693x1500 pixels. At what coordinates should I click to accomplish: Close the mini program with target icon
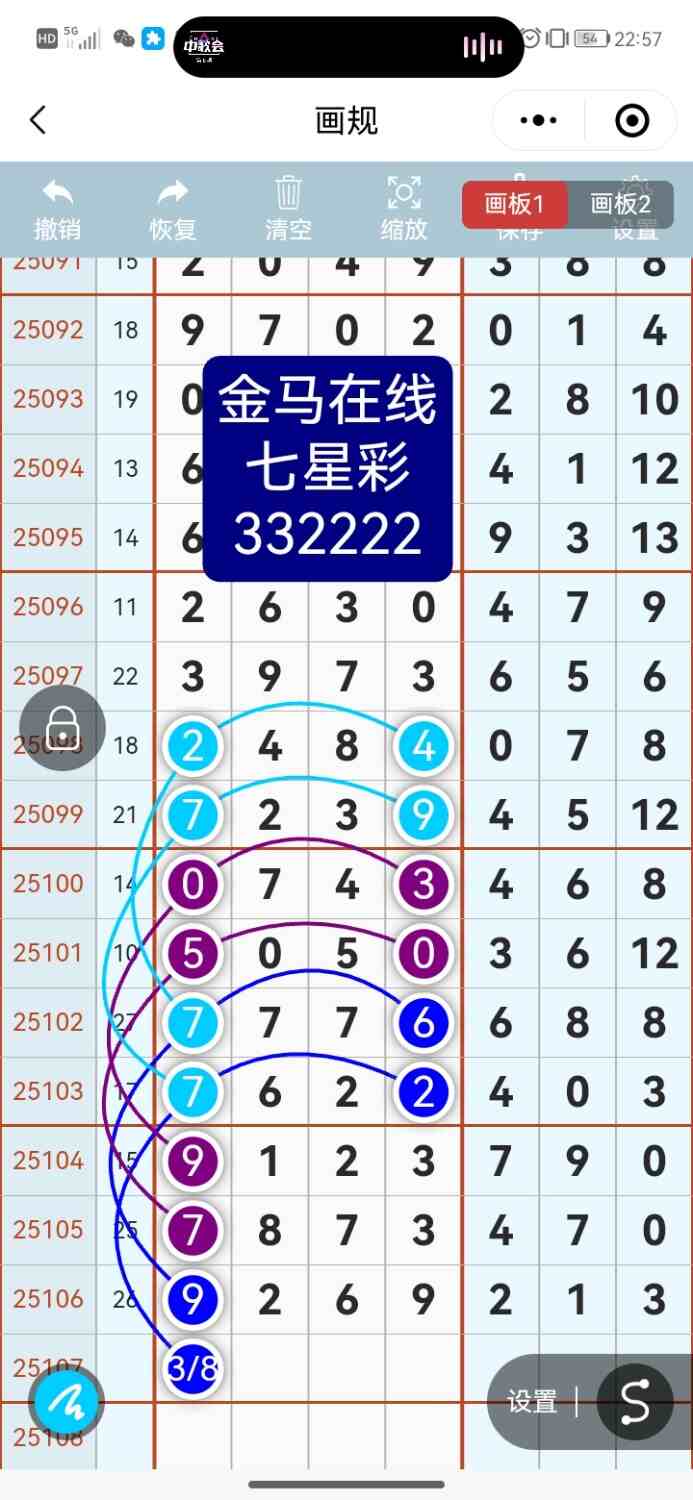[631, 121]
